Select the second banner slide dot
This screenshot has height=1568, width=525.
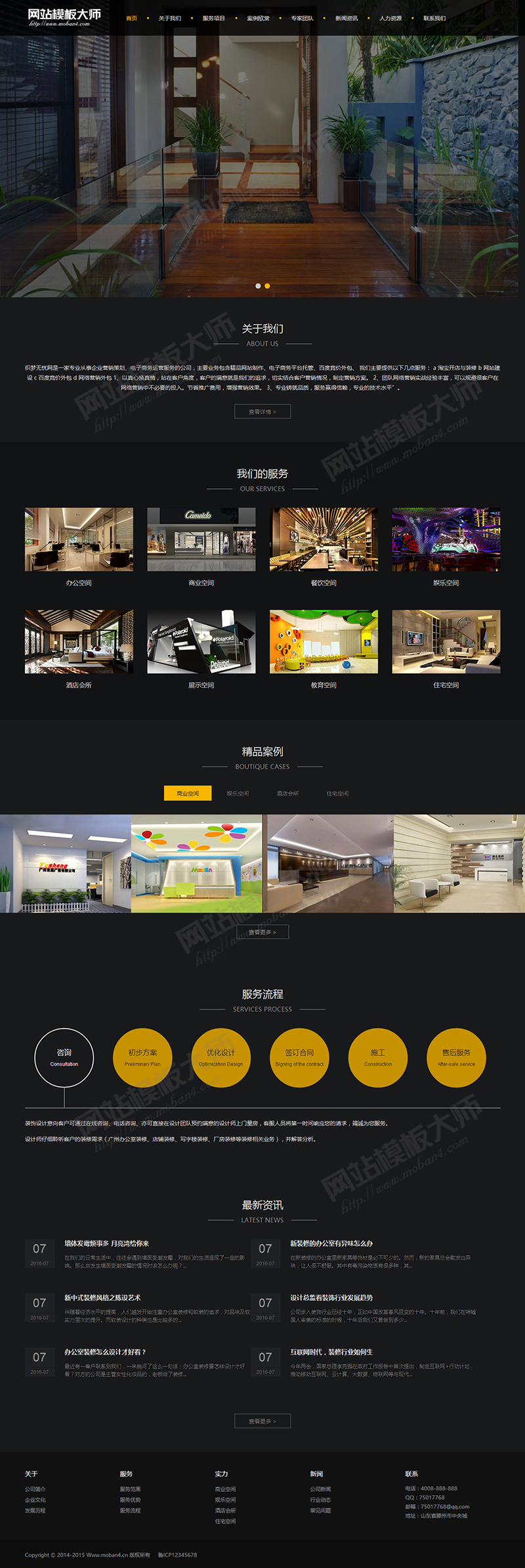click(267, 286)
